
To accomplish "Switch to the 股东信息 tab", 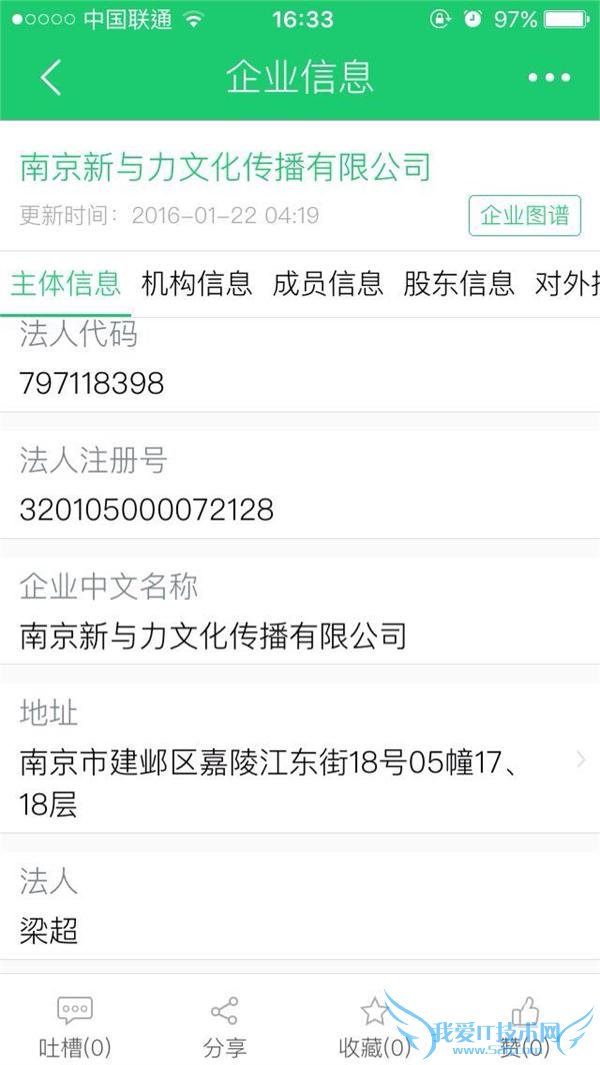I will point(459,284).
